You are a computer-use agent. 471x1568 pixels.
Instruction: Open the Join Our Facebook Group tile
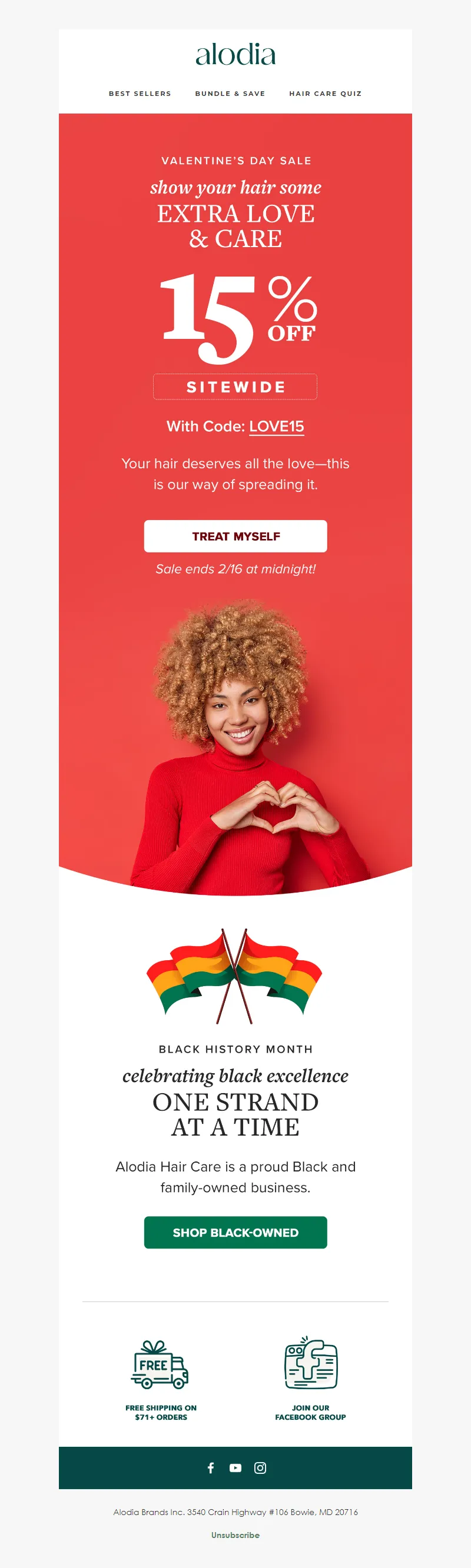(x=310, y=1379)
